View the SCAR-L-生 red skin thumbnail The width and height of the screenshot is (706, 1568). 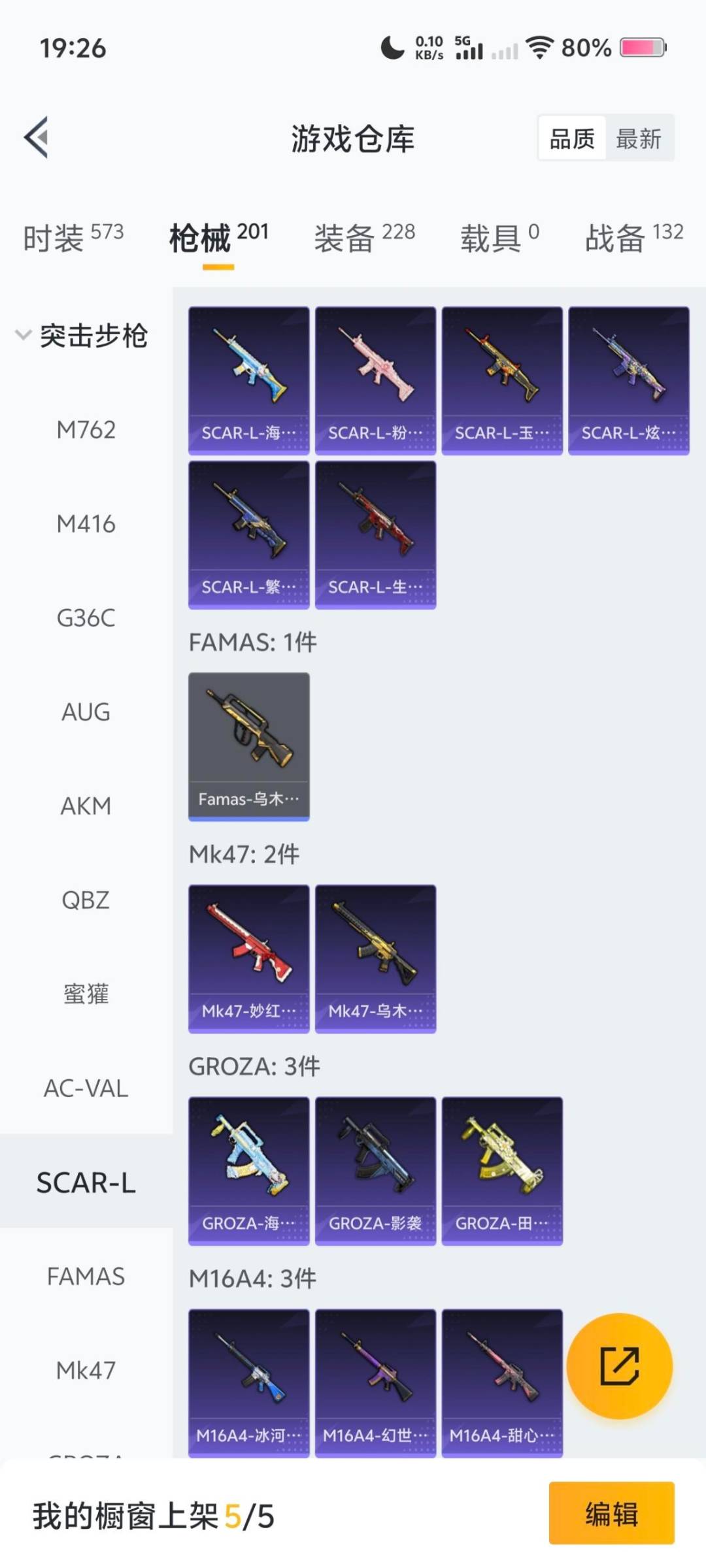tap(375, 532)
